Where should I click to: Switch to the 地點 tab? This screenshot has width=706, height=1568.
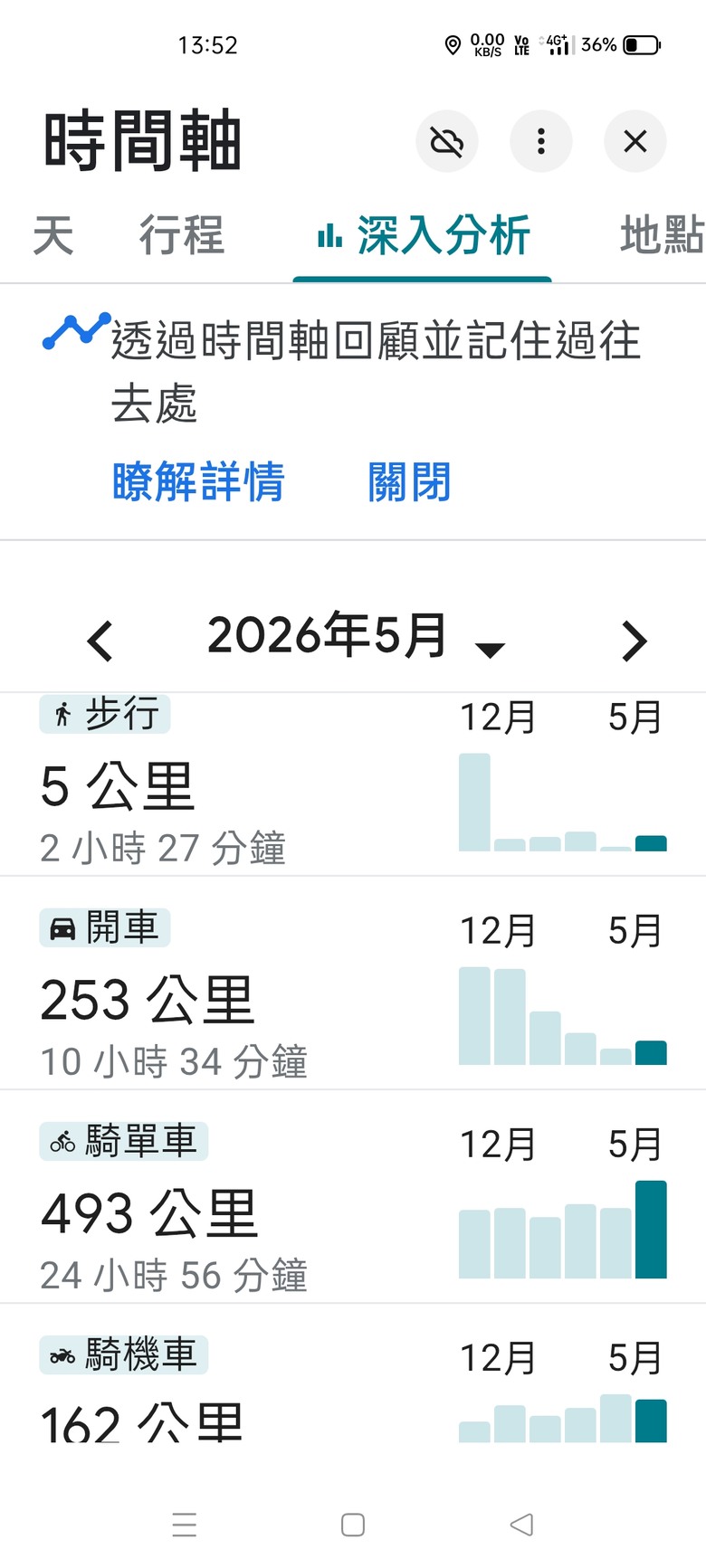[662, 235]
